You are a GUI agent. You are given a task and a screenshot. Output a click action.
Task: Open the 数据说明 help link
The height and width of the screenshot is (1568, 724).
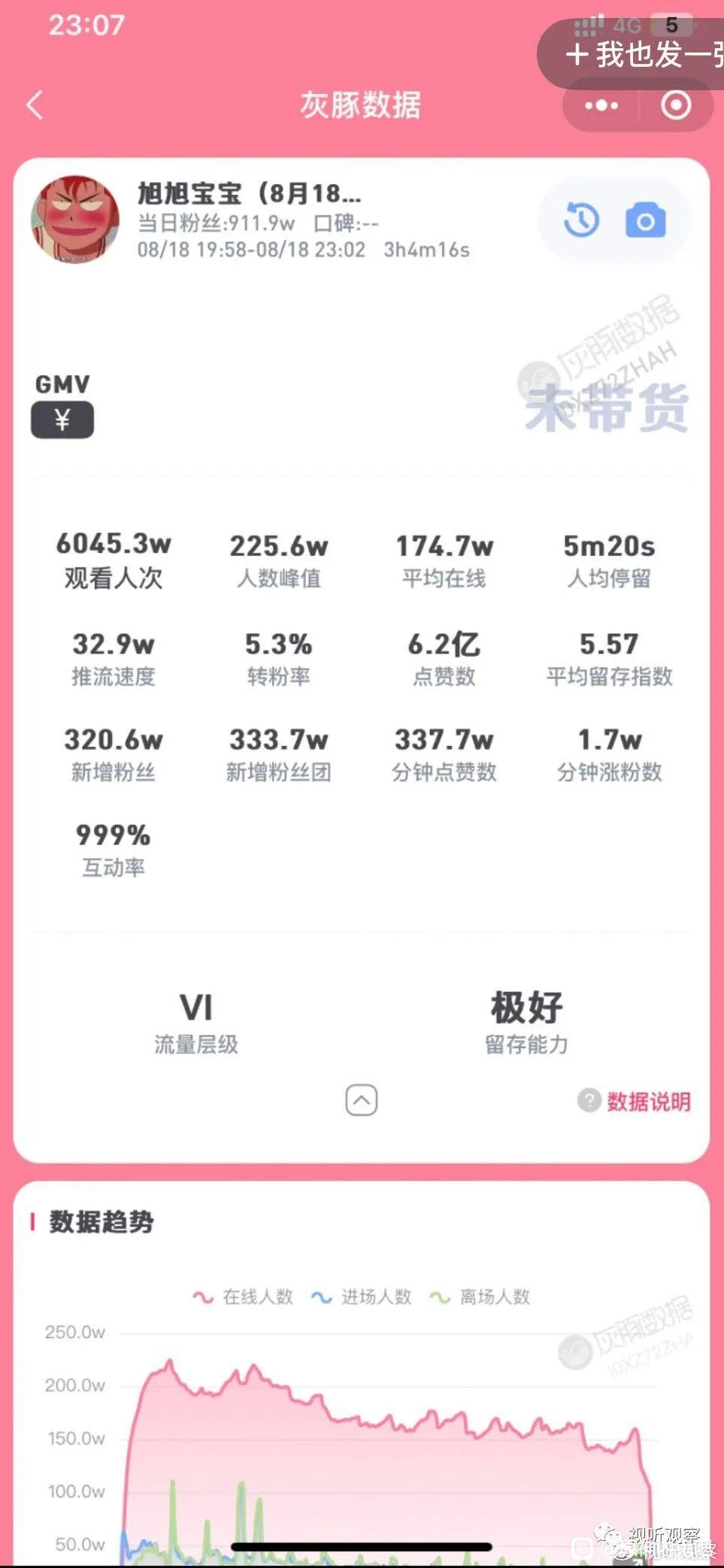point(635,1102)
